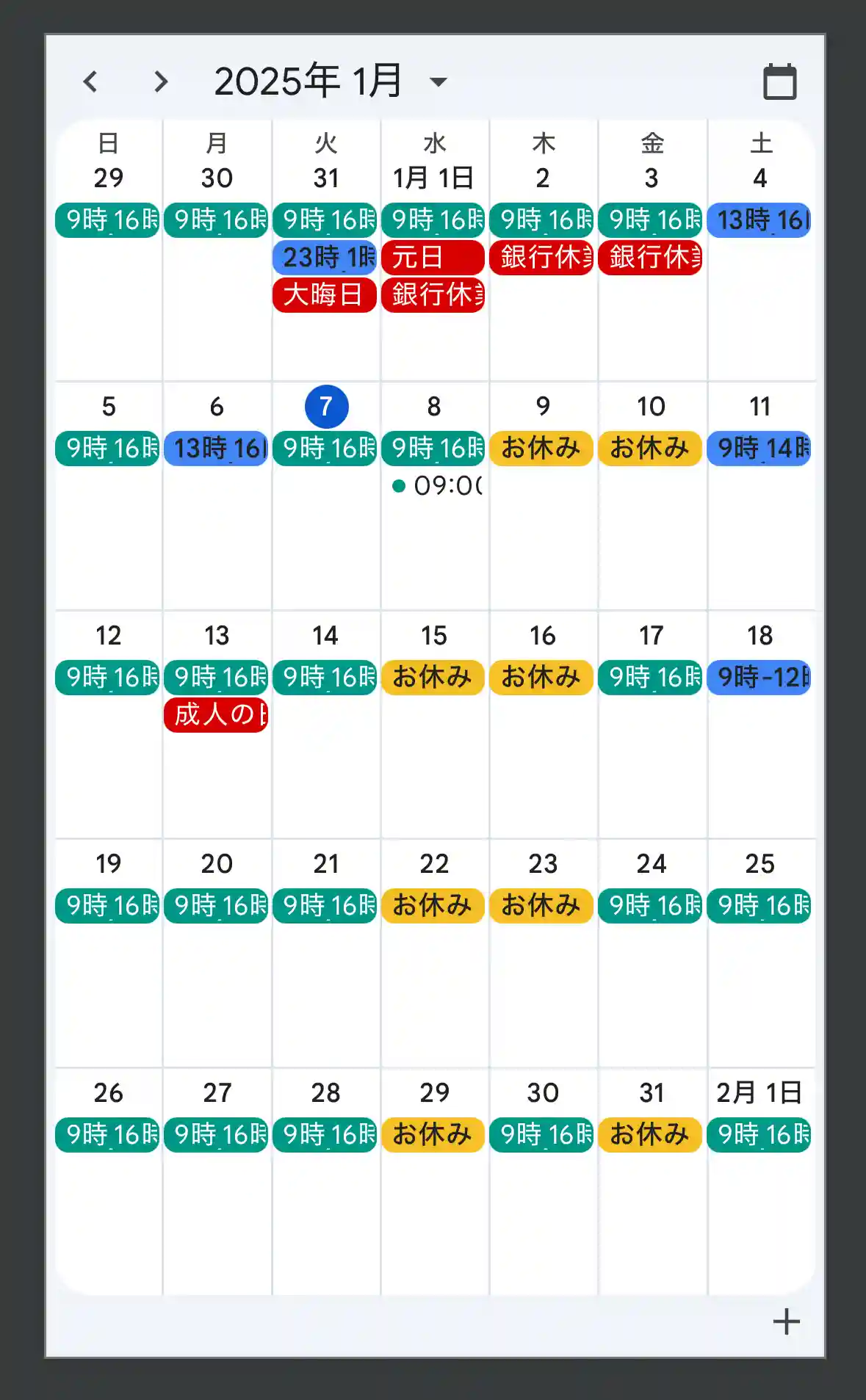The image size is (866, 1400).
Task: Open the 銀行休業日 event on January 2
Action: [541, 258]
